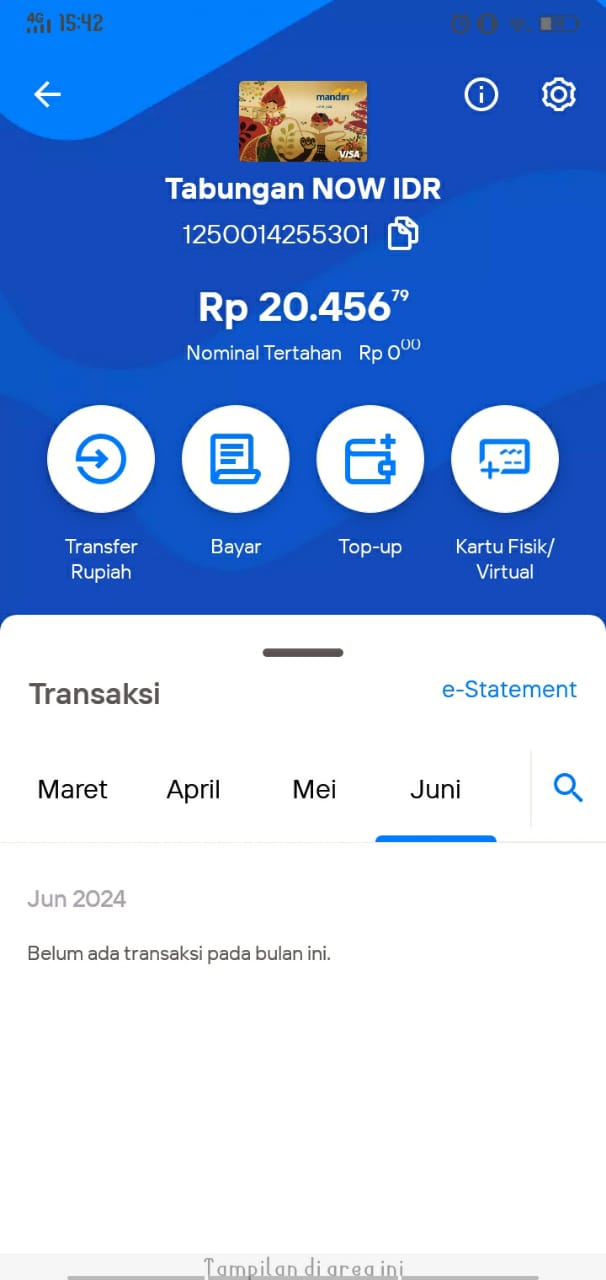Screen dimensions: 606x1280
Task: Tap the Mandiri debit card image
Action: (x=303, y=121)
